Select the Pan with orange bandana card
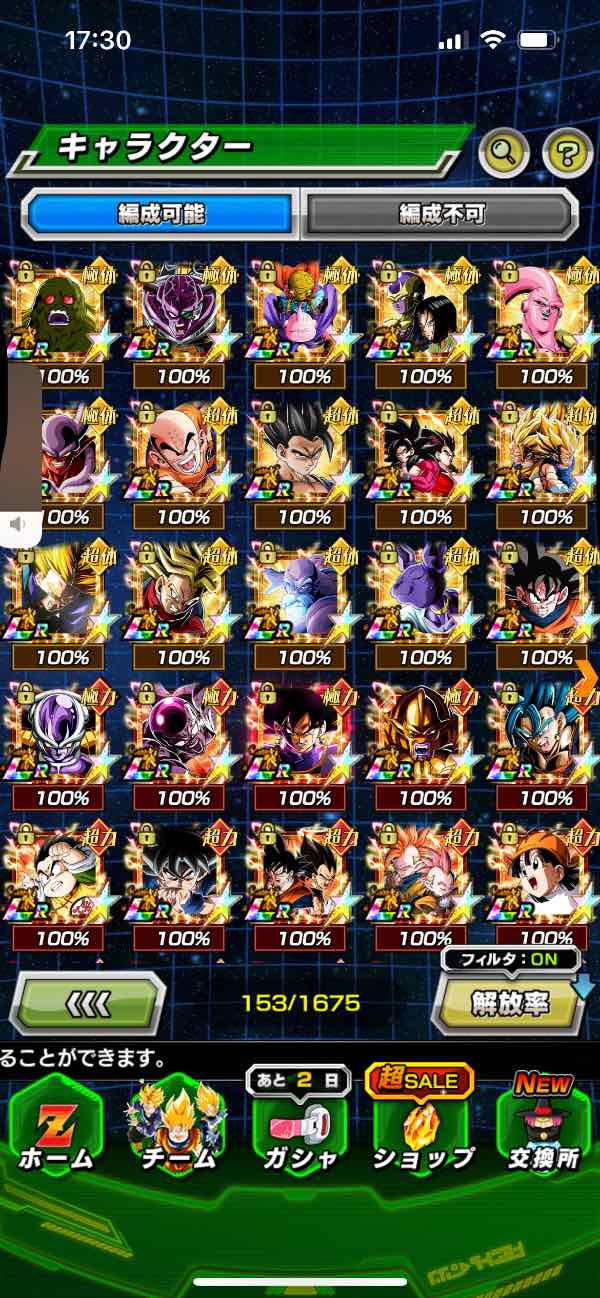Viewport: 600px width, 1298px height. (x=546, y=873)
